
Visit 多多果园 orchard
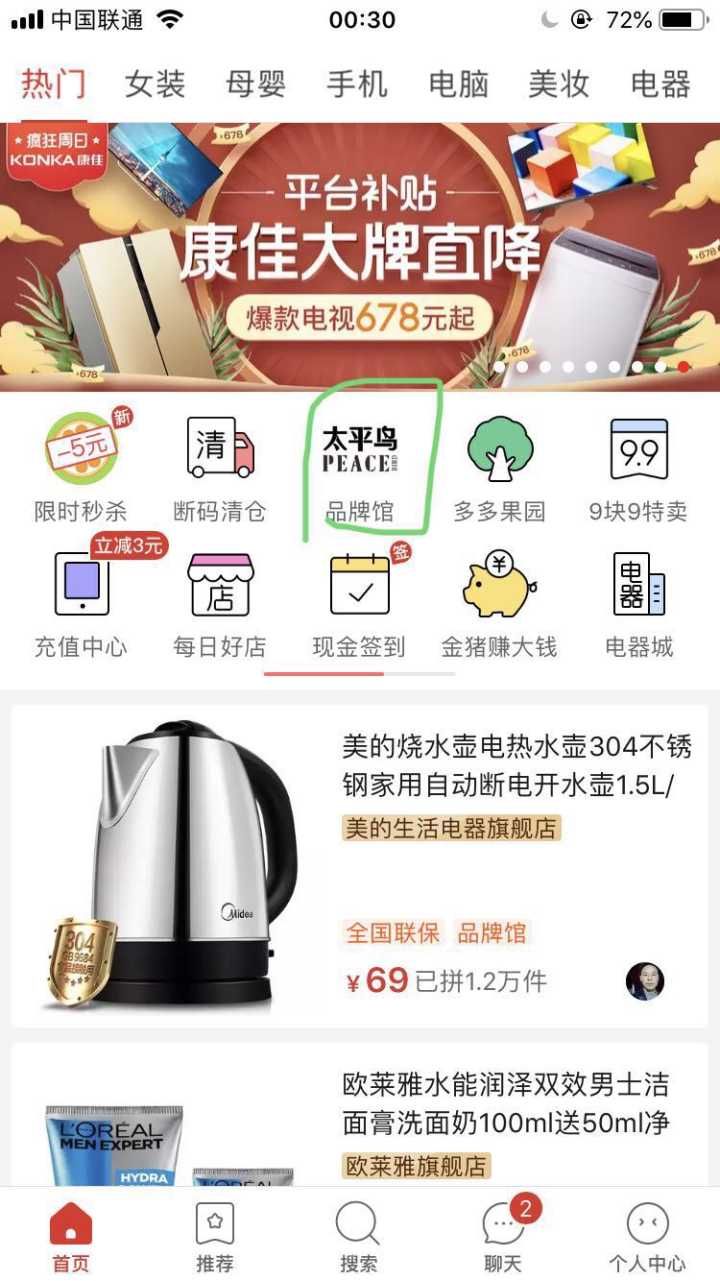(500, 467)
